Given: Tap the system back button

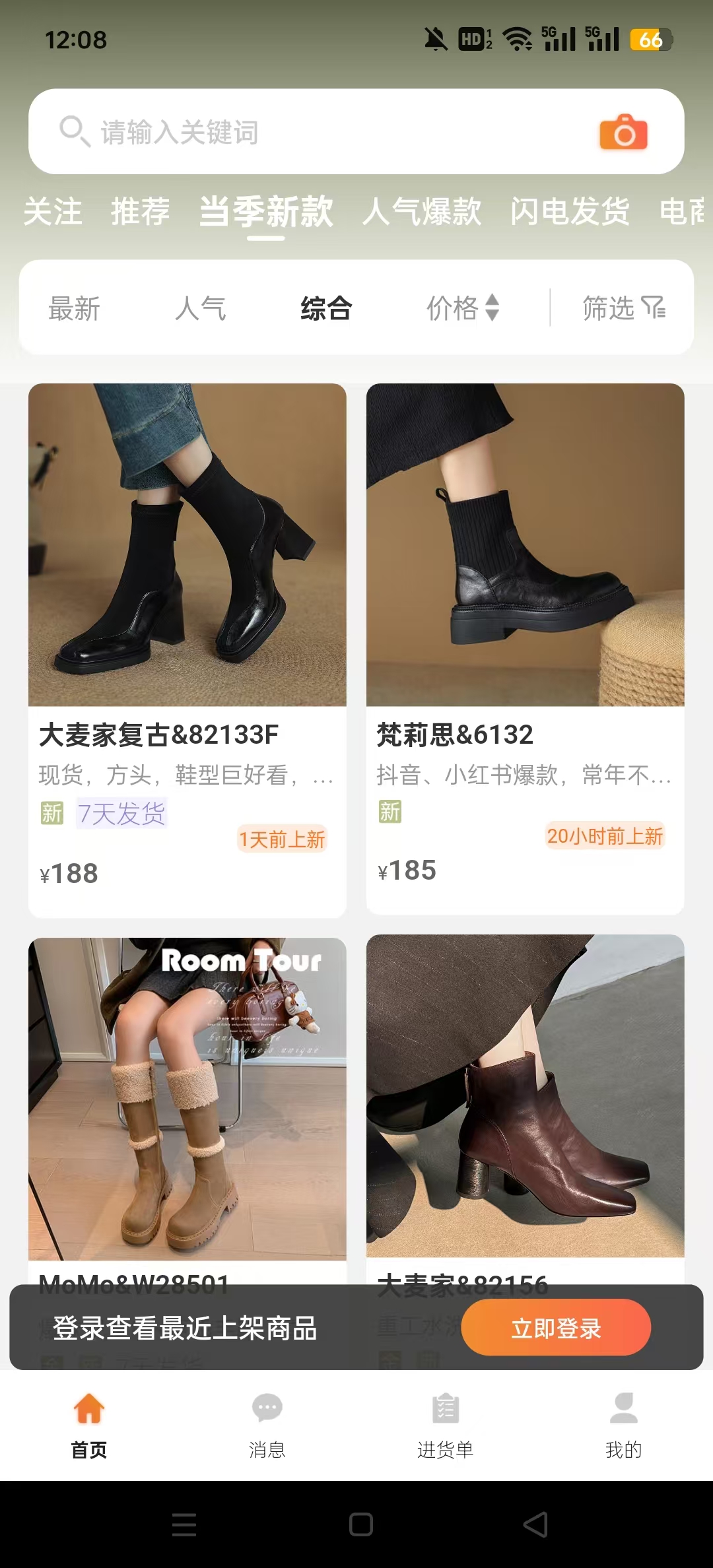Looking at the screenshot, I should tap(535, 1524).
